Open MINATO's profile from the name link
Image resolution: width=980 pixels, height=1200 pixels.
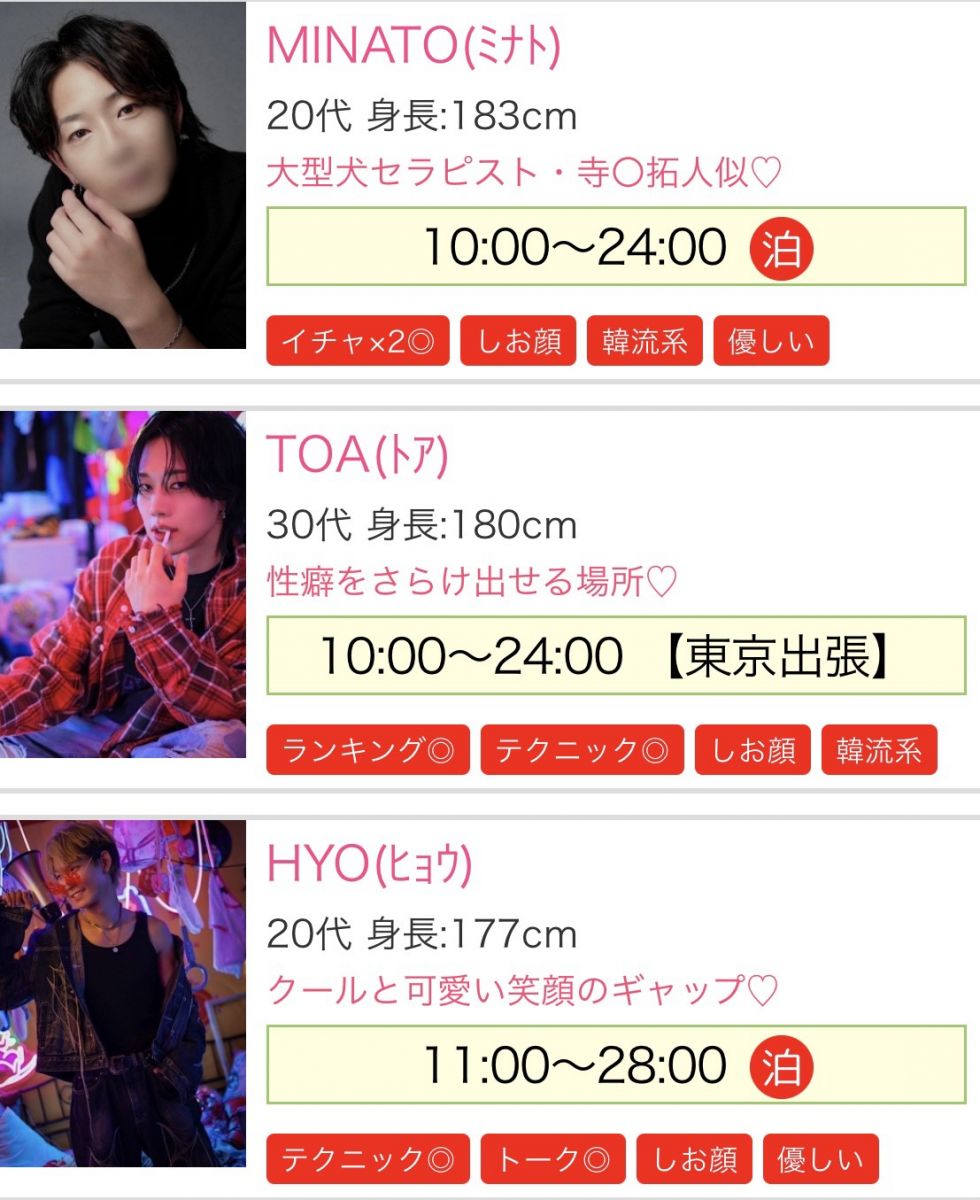(413, 47)
